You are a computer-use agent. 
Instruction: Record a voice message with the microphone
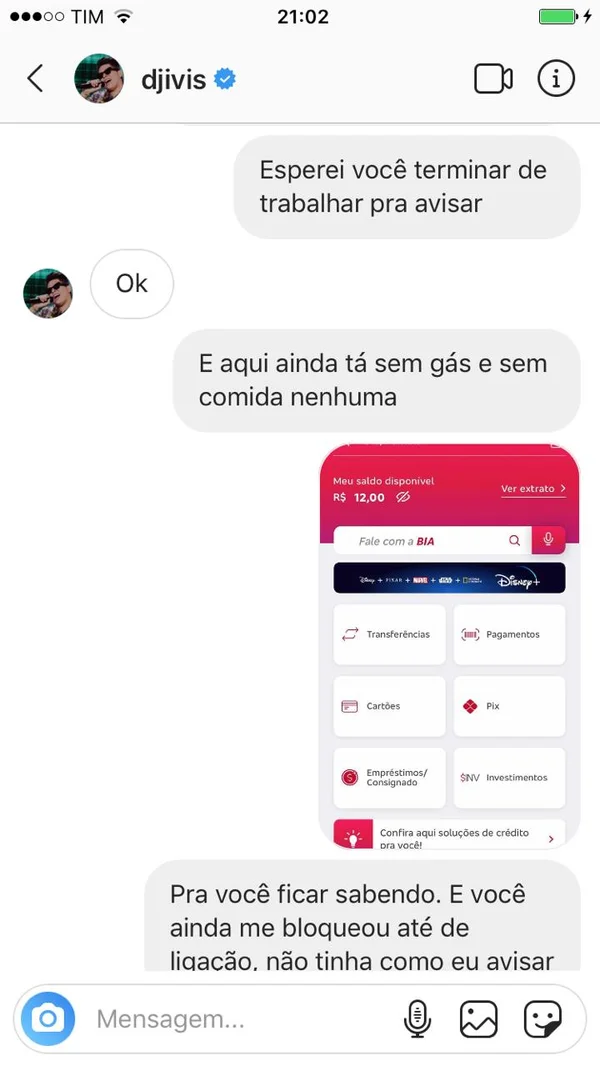point(417,1019)
